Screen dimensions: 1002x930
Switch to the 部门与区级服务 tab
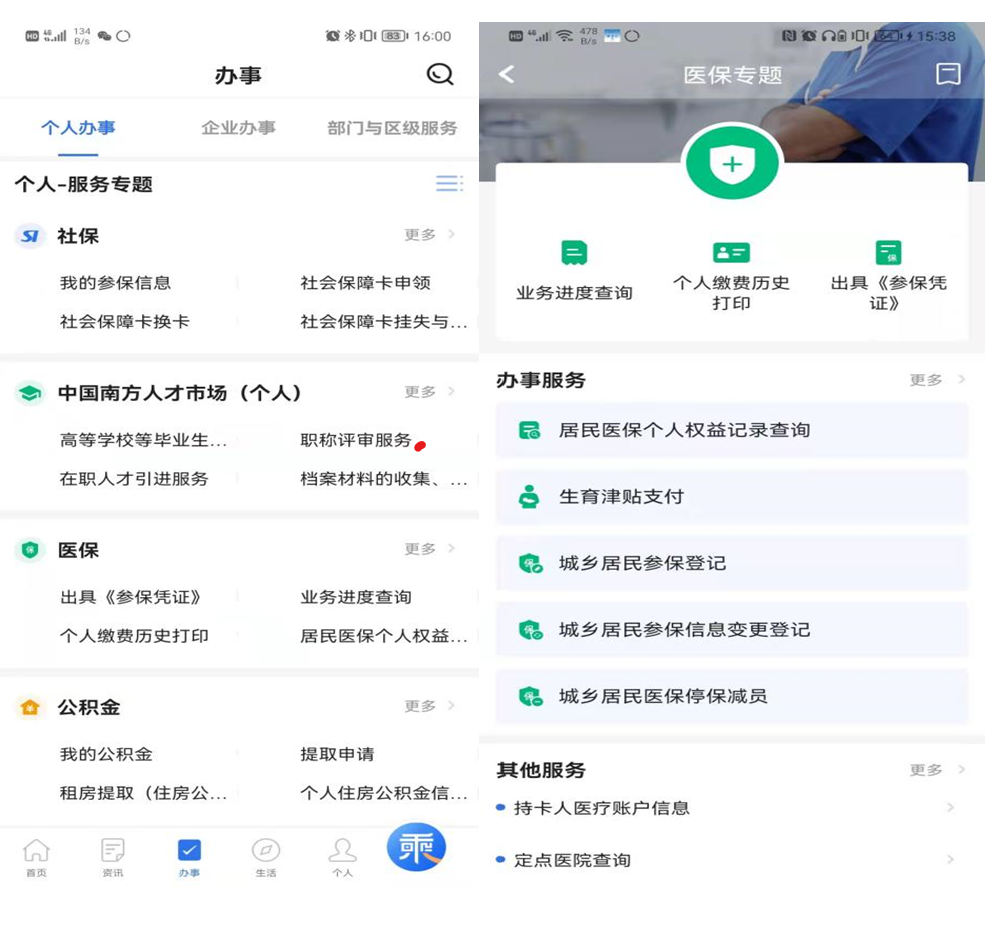pos(391,128)
